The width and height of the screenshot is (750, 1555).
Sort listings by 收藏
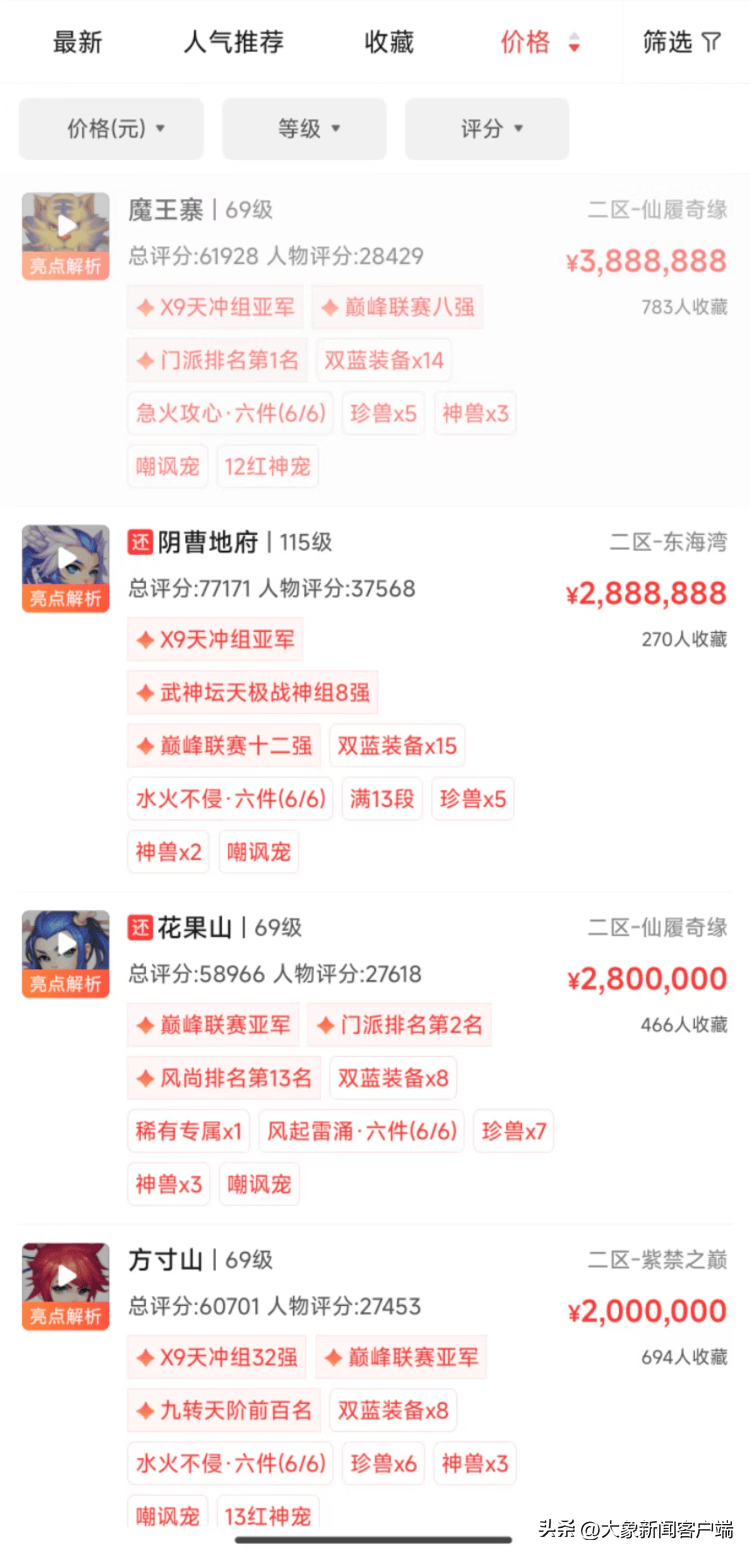389,42
